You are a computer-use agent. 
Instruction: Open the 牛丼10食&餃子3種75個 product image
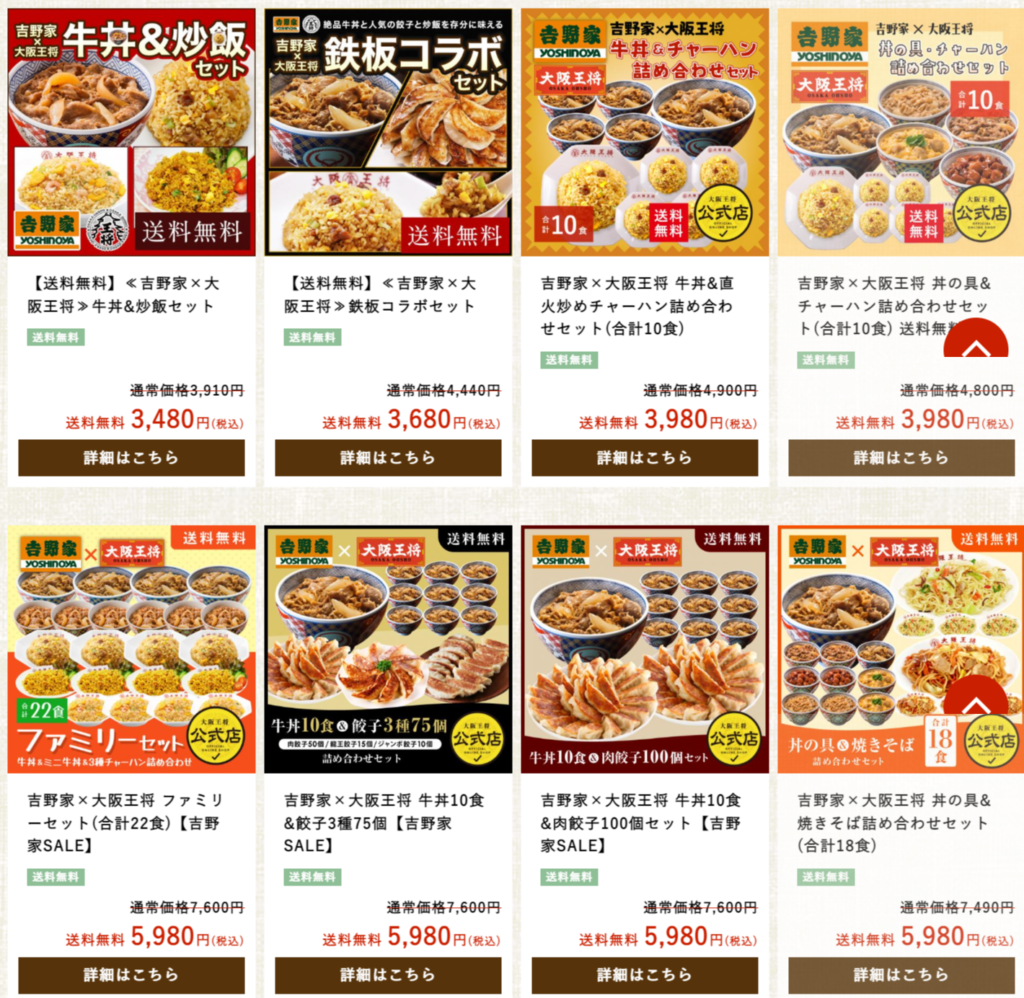pos(388,649)
